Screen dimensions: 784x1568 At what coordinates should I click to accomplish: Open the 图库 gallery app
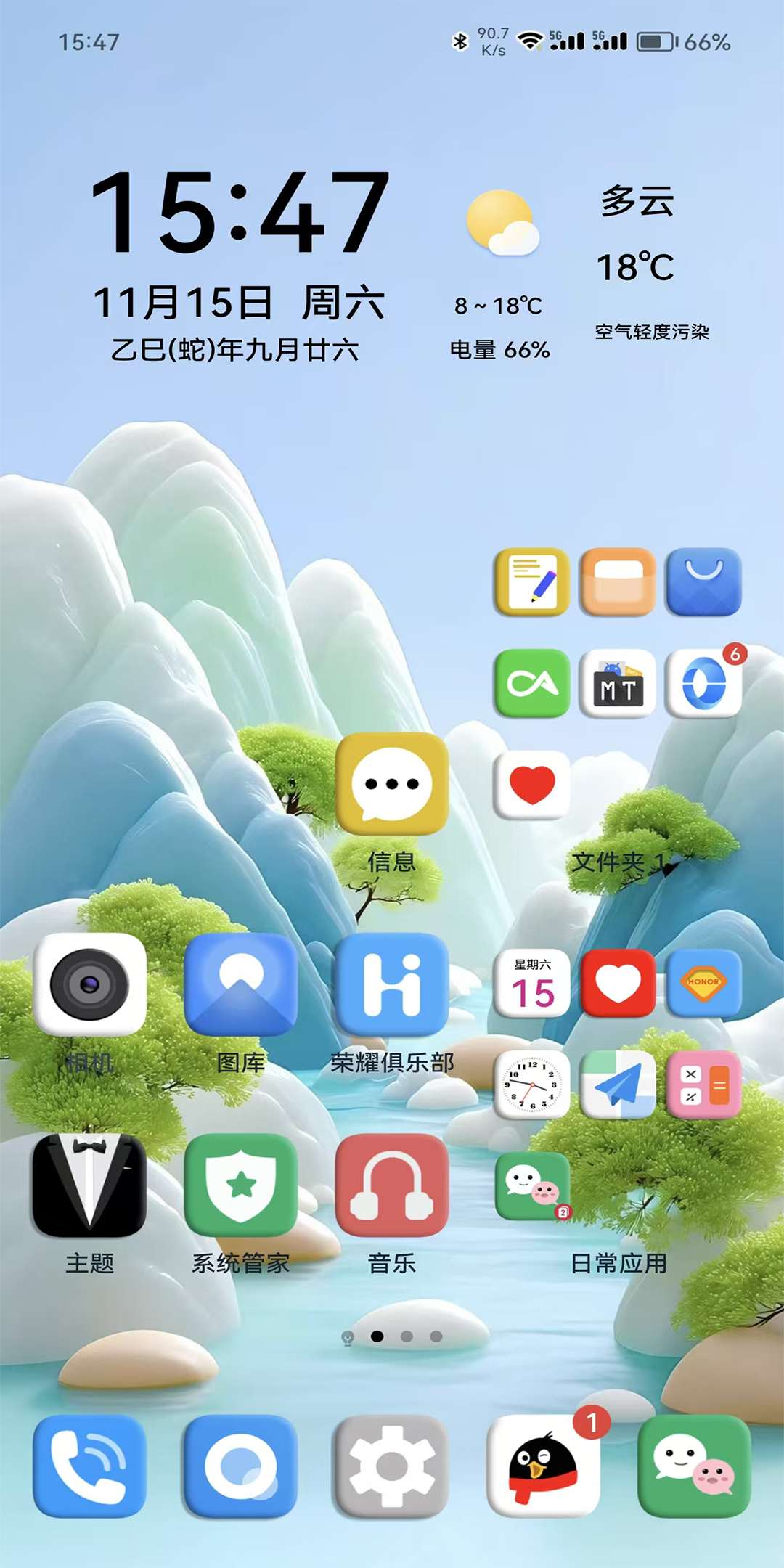240,984
